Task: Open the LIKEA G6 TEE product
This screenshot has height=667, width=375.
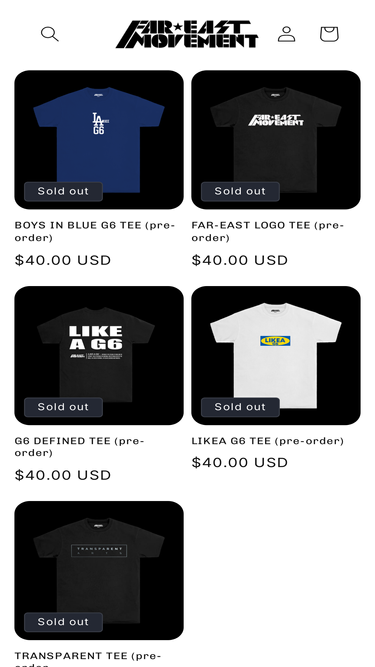Action: point(267,441)
